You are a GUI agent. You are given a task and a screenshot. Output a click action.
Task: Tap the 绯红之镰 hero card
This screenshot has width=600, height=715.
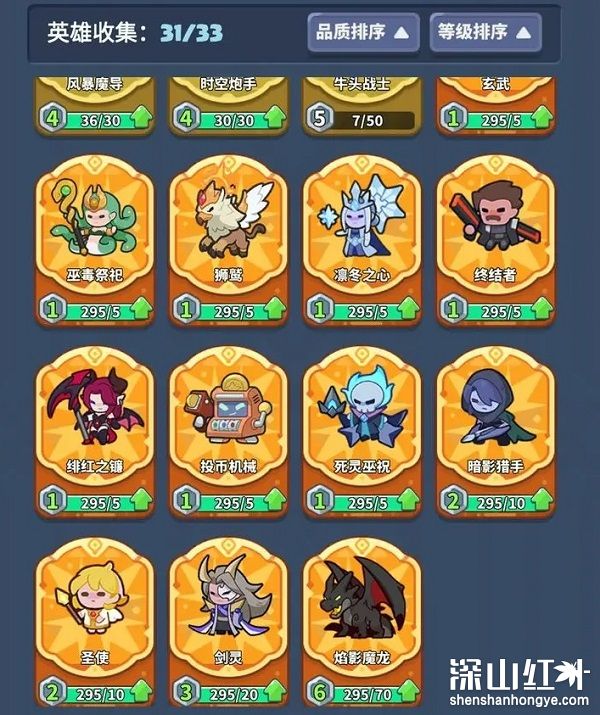pyautogui.click(x=94, y=430)
